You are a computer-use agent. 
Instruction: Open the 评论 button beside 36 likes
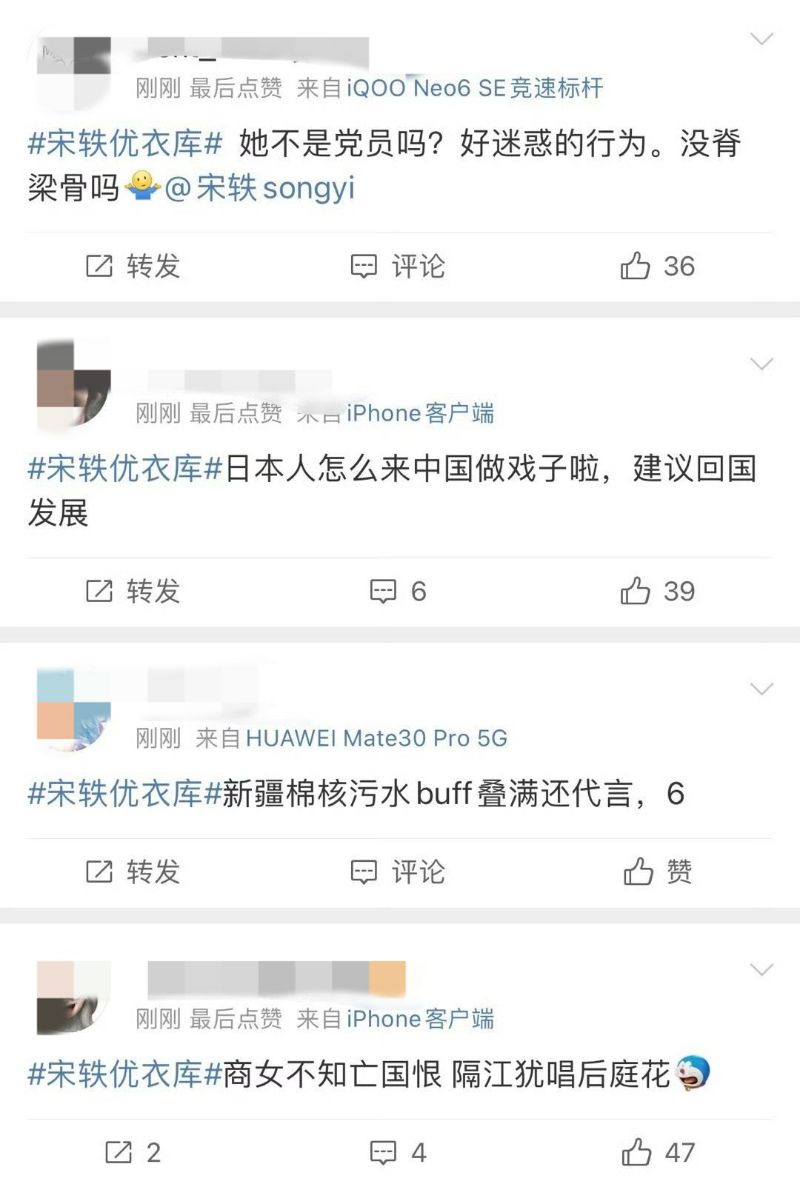[397, 266]
